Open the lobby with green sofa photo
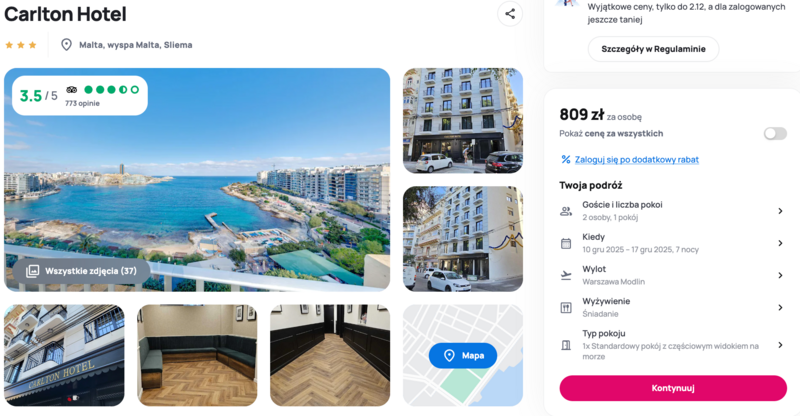Image resolution: width=800 pixels, height=416 pixels. pyautogui.click(x=197, y=355)
